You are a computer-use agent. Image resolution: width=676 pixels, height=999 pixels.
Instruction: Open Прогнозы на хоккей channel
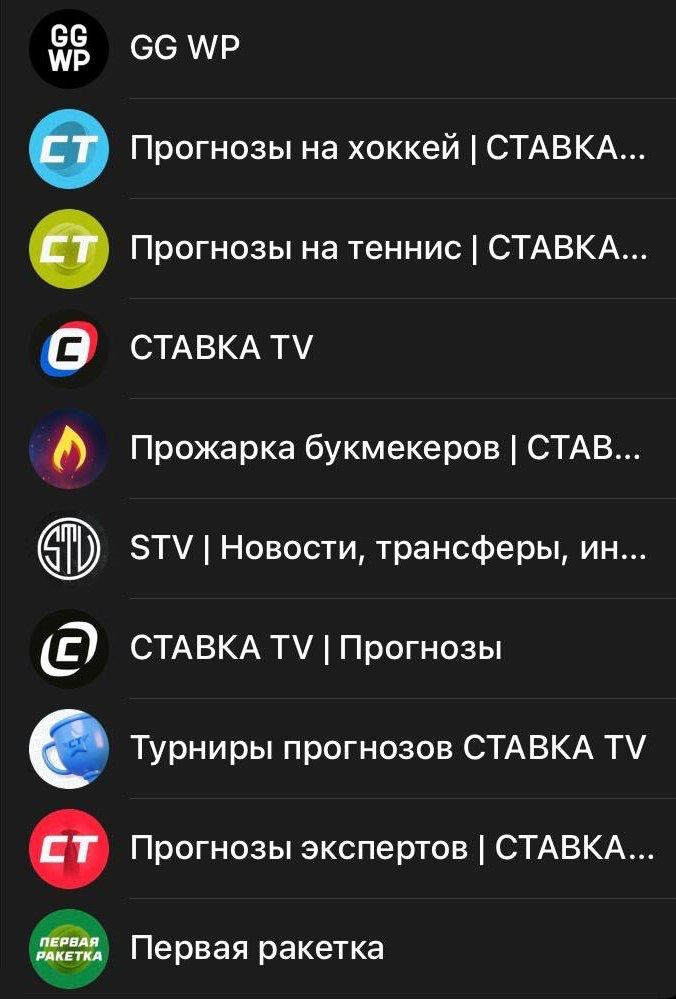[388, 148]
